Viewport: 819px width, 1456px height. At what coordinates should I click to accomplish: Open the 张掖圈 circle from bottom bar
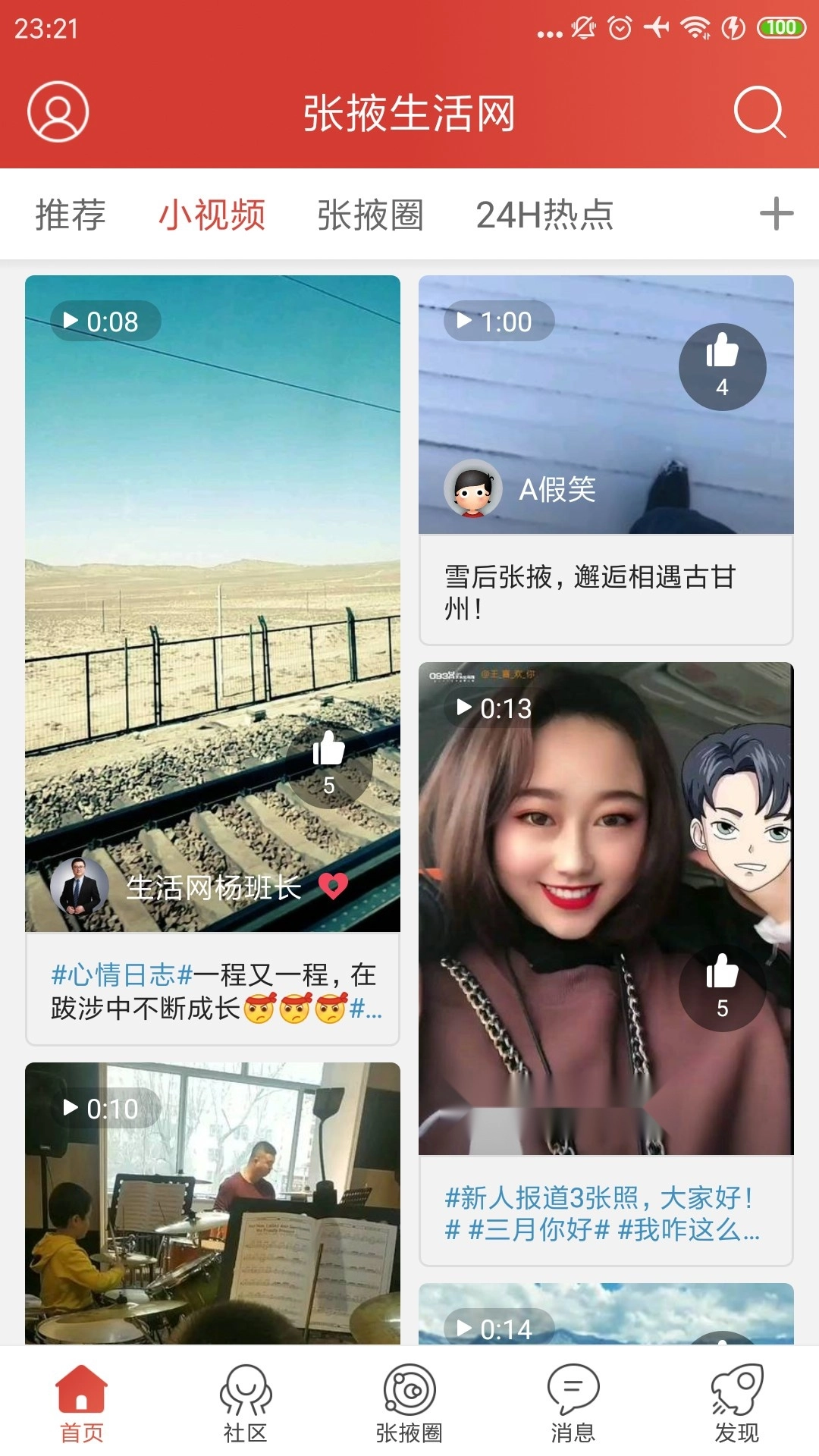point(409,1407)
